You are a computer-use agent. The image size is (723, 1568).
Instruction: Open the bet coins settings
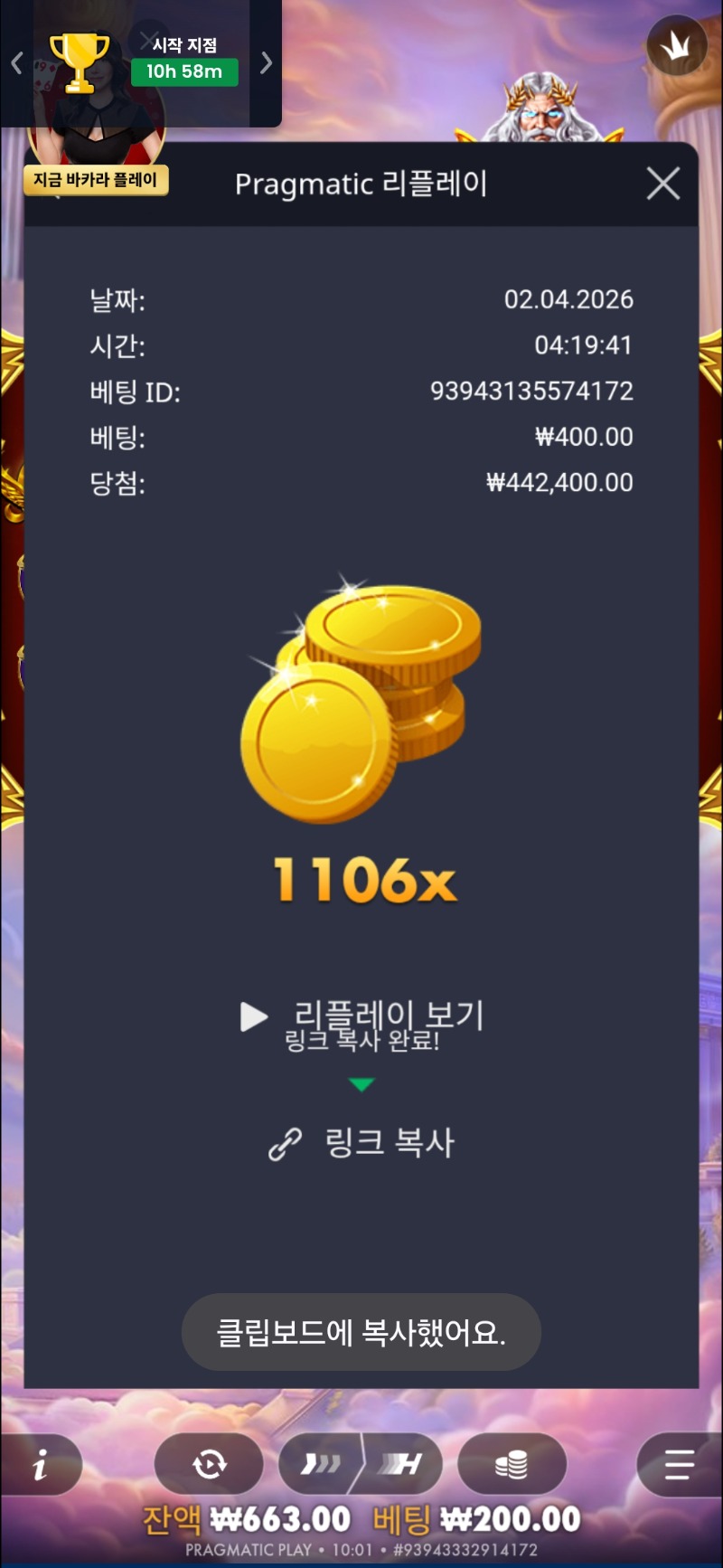pyautogui.click(x=512, y=1464)
